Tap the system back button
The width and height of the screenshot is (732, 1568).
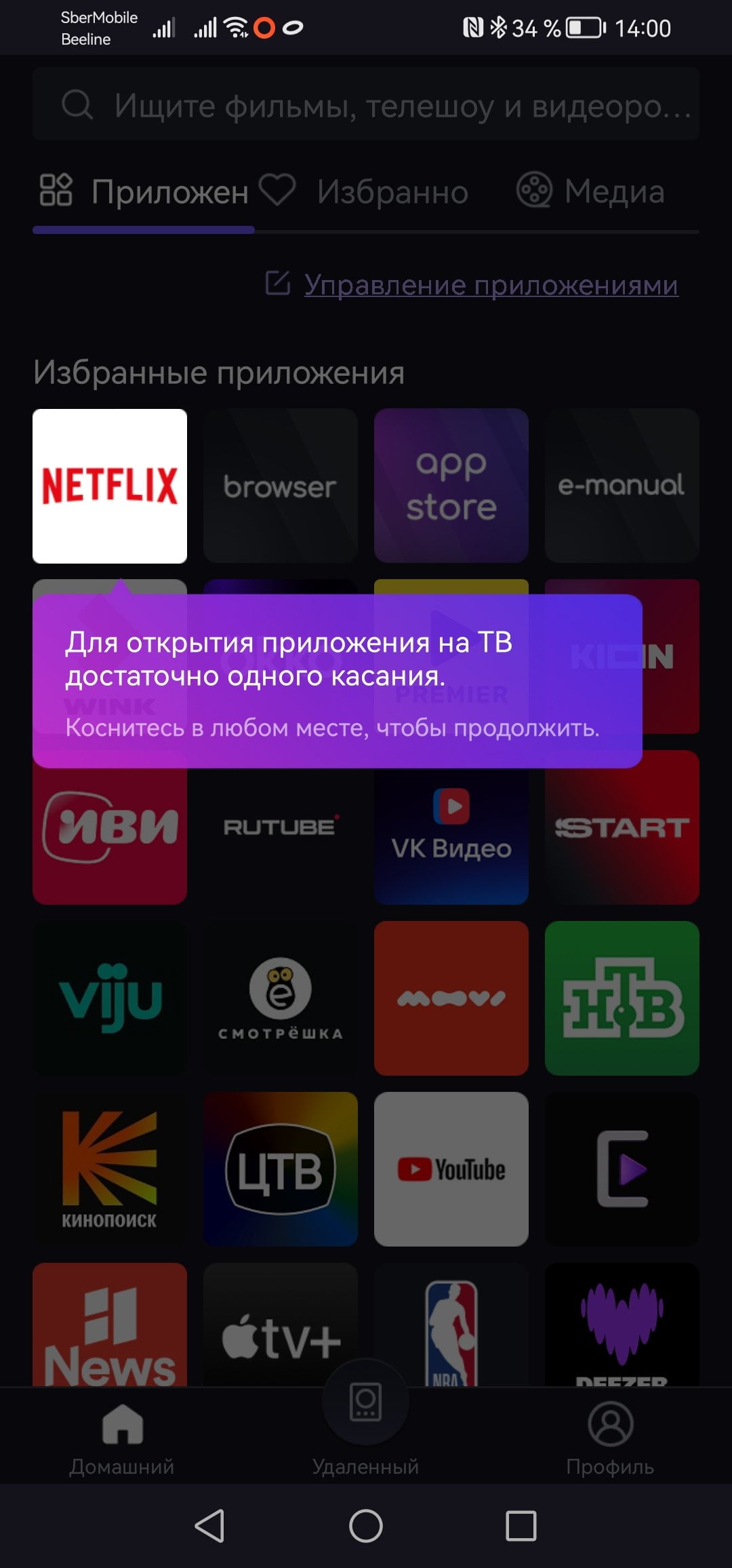click(x=210, y=1526)
